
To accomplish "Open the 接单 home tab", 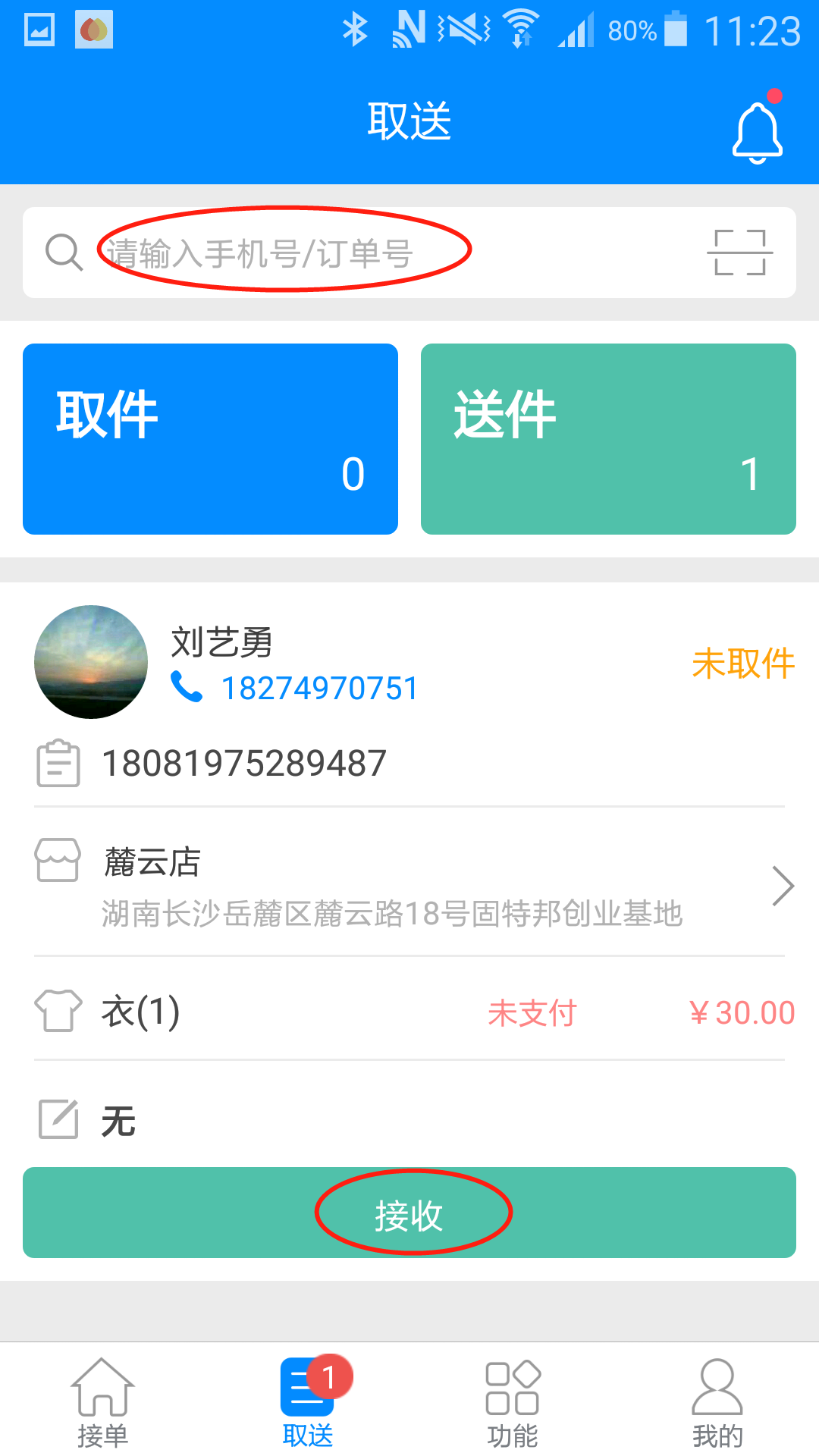I will [102, 1407].
